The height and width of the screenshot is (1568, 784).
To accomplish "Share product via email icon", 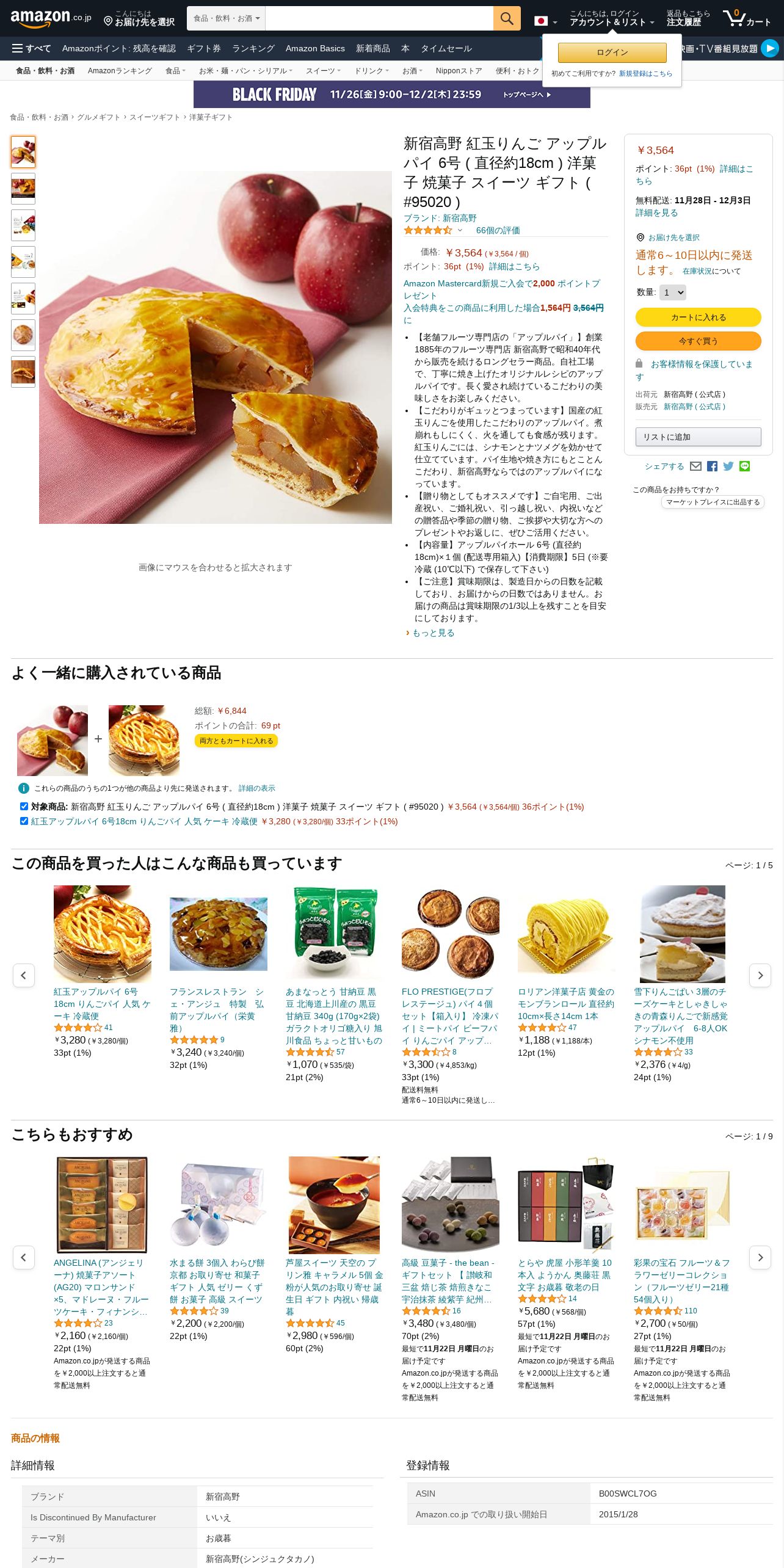I will pos(695,466).
